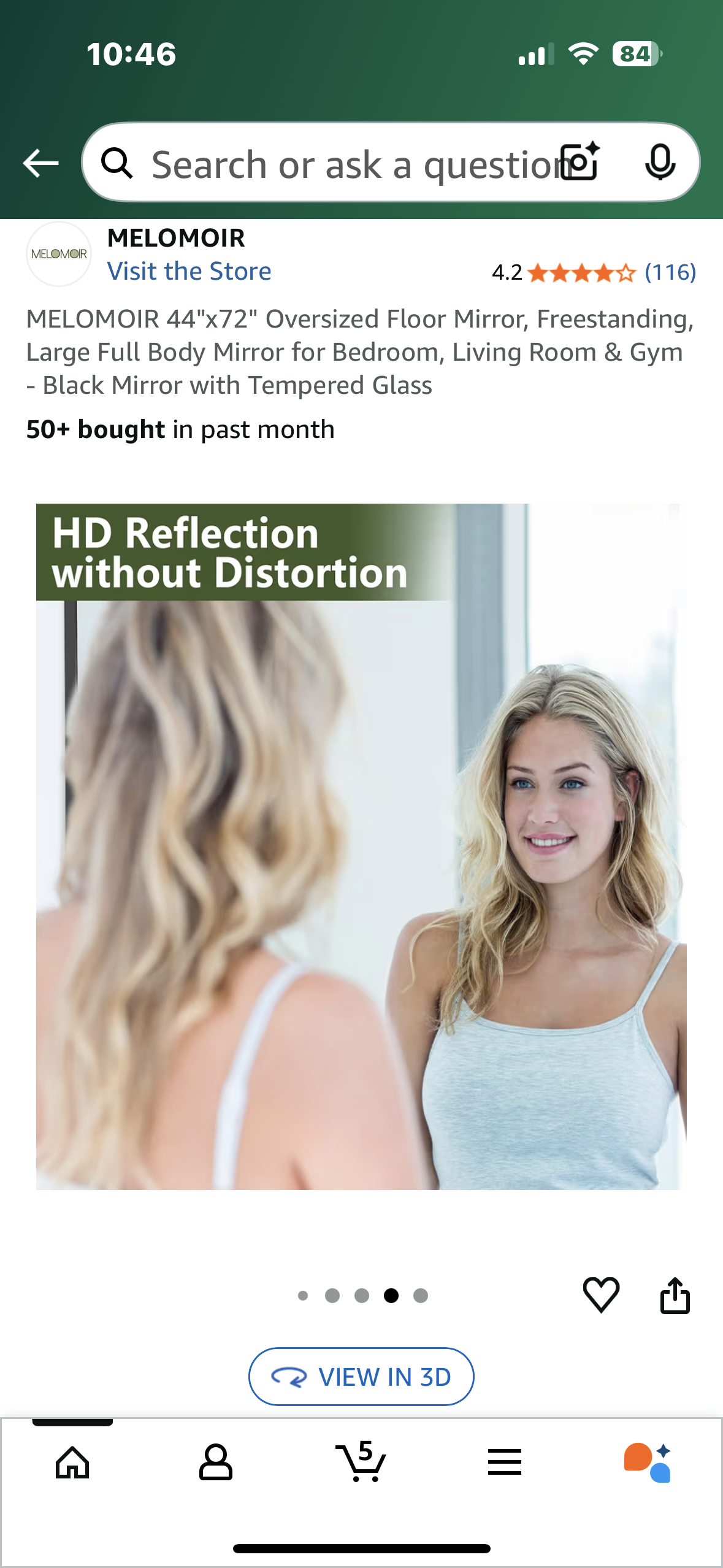Share this mirror listing
The height and width of the screenshot is (1568, 723).
675,1294
